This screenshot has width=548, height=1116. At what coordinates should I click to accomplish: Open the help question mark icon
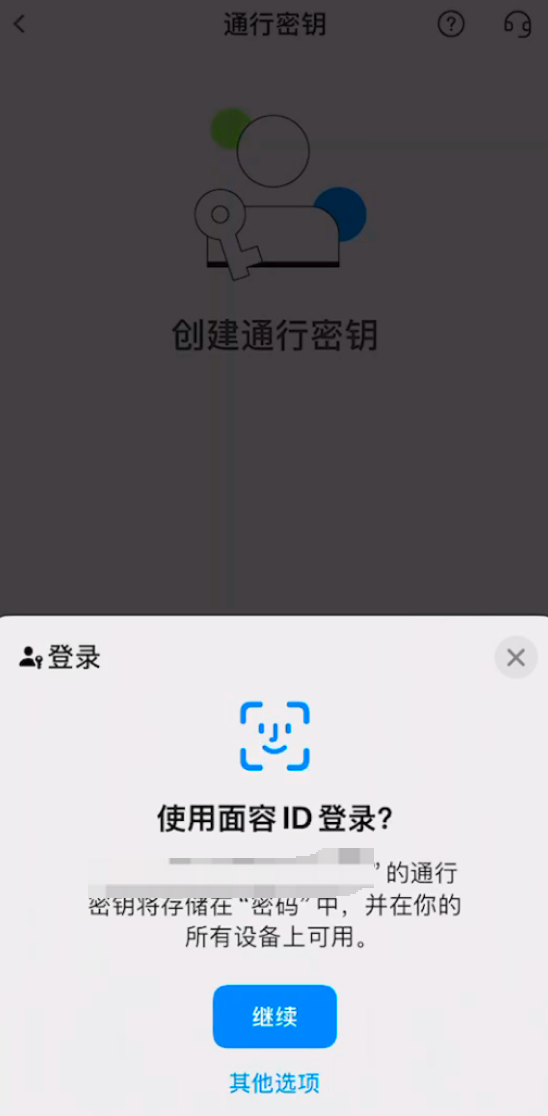pos(450,24)
